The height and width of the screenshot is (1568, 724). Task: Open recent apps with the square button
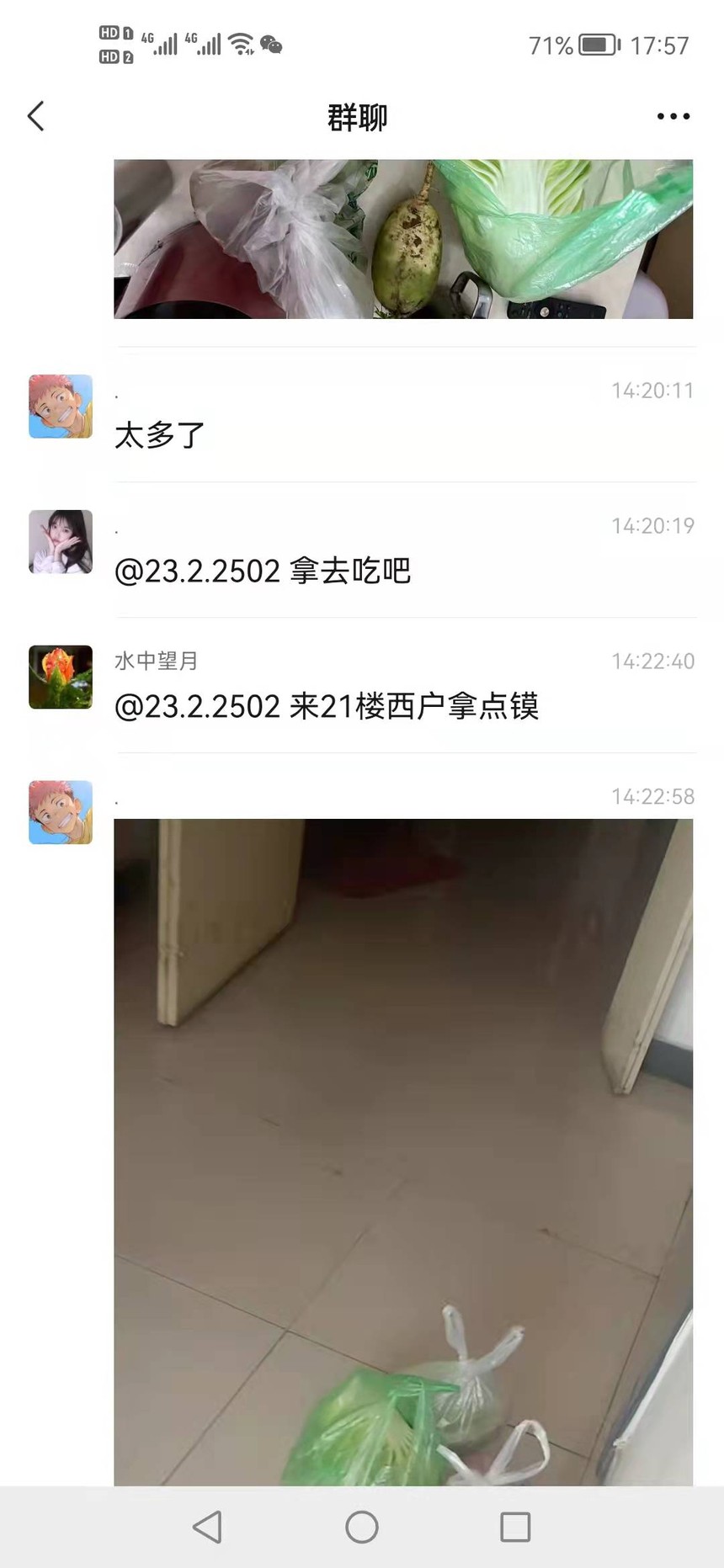pyautogui.click(x=515, y=1527)
